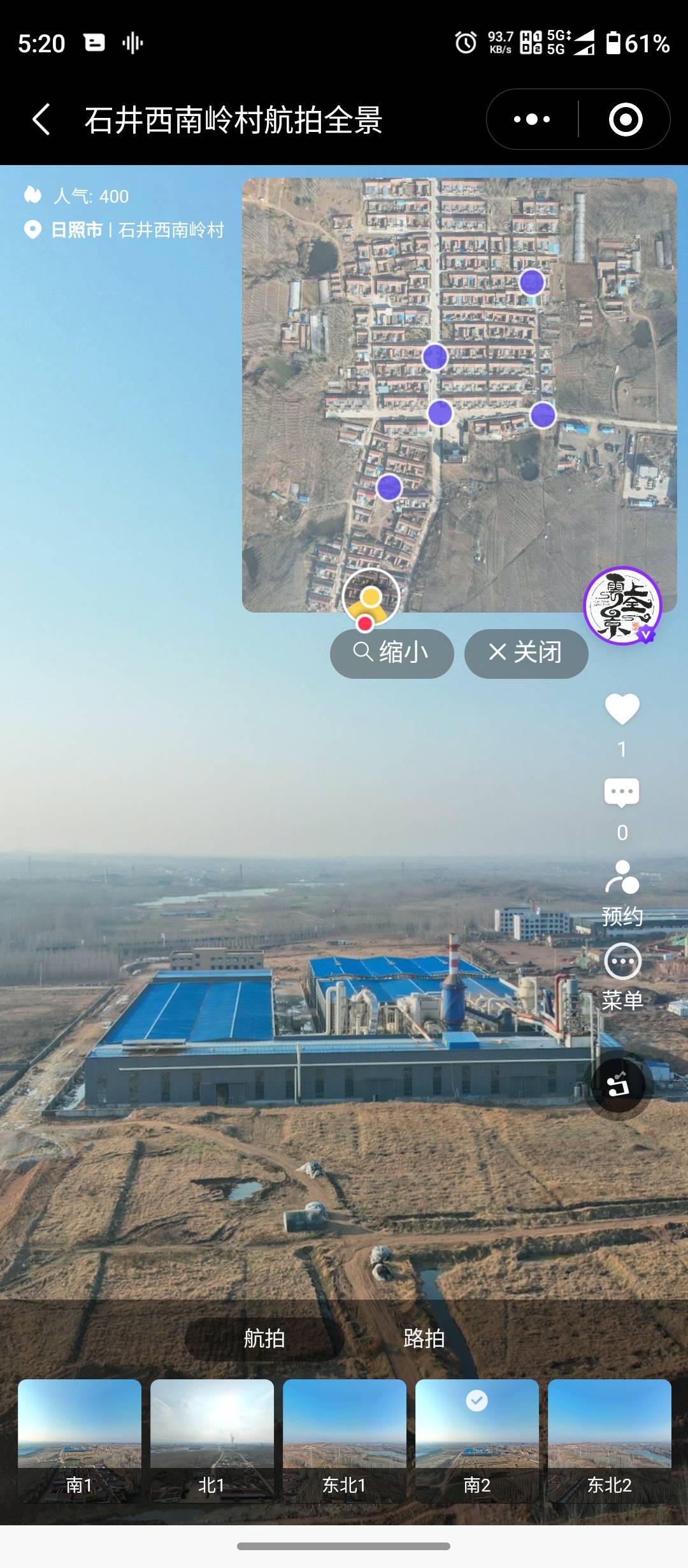Select the 南1 panorama thumbnail
Viewport: 688px width, 1568px height.
tap(80, 1441)
